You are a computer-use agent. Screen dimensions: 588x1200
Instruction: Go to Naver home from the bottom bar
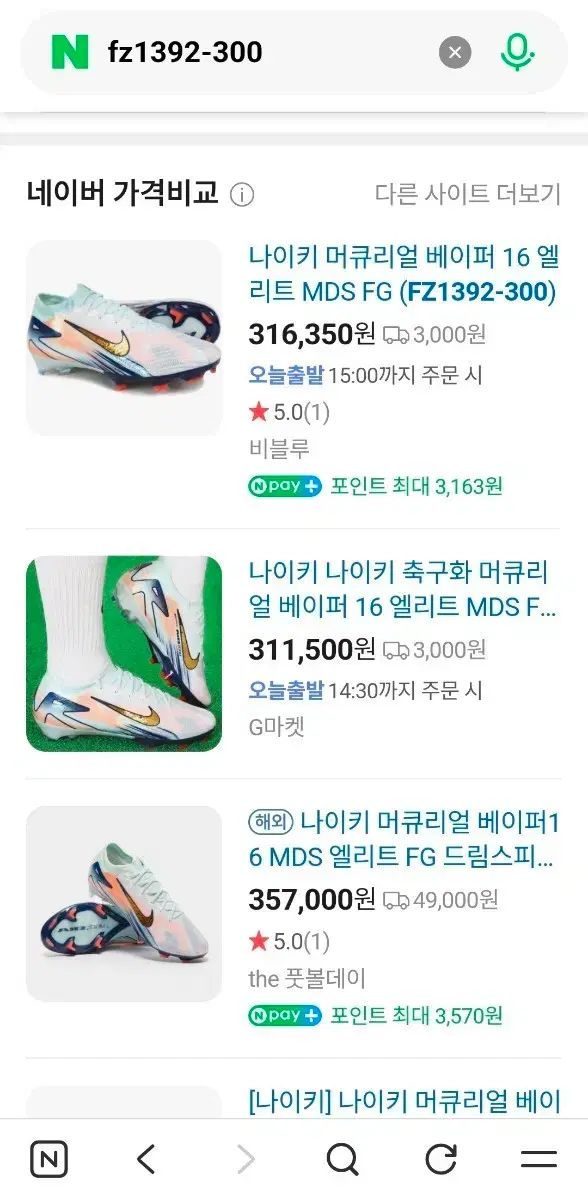[x=49, y=1160]
